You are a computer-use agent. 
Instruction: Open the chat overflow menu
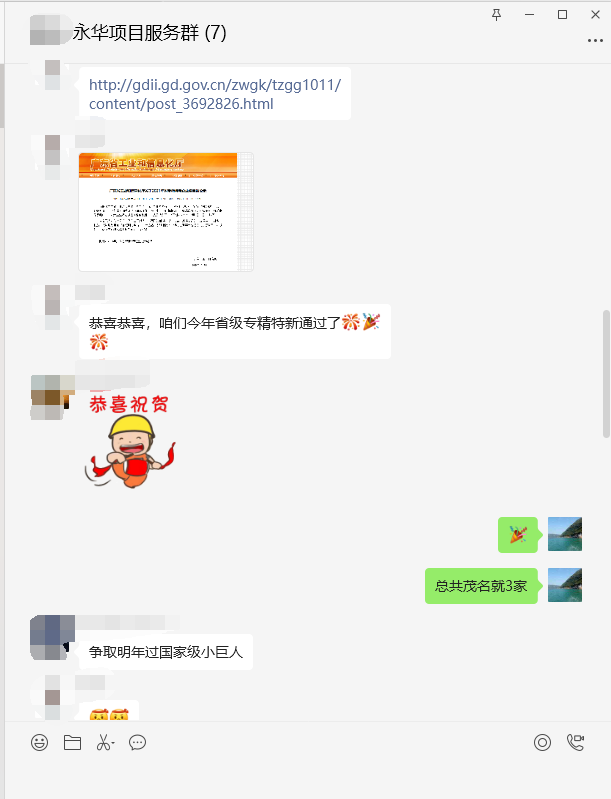[594, 40]
